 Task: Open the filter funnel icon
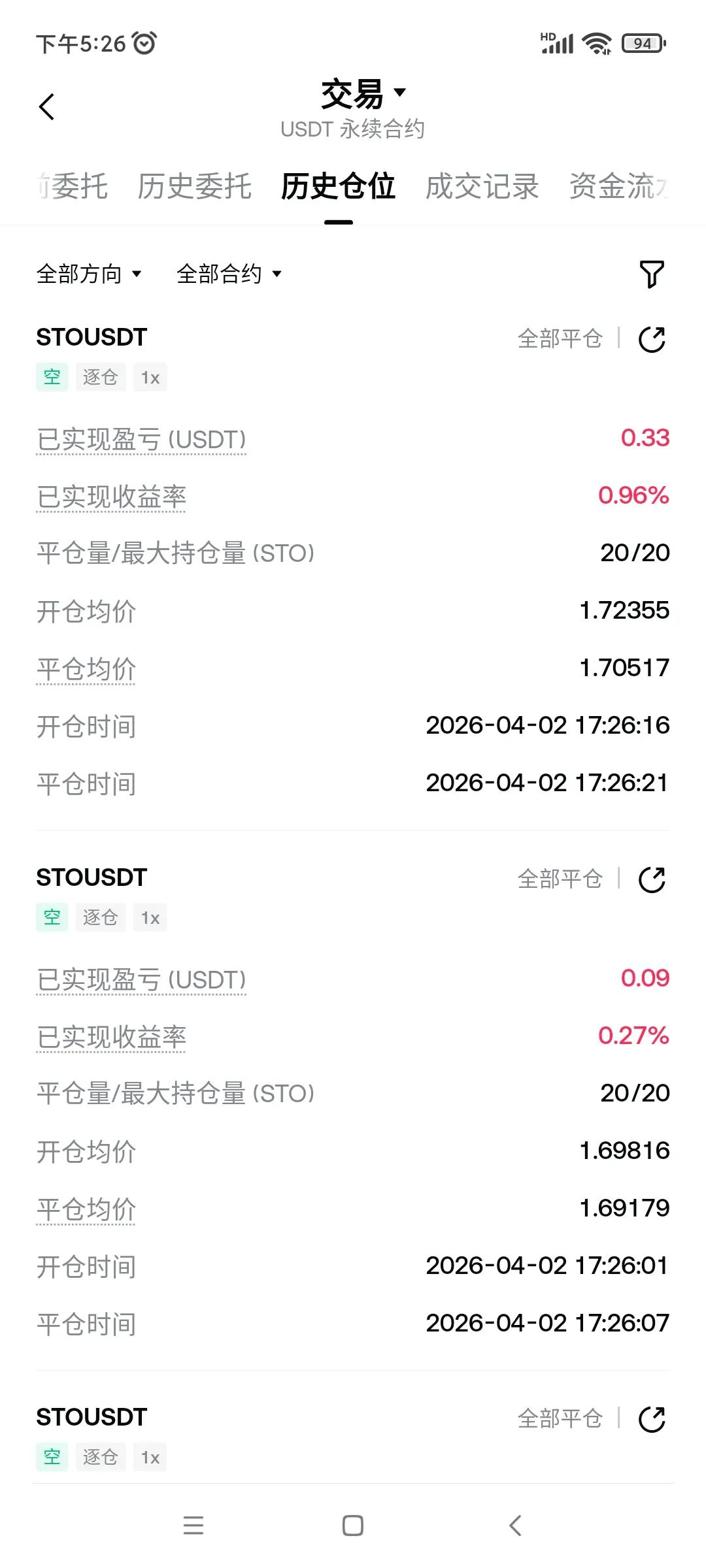pos(652,274)
